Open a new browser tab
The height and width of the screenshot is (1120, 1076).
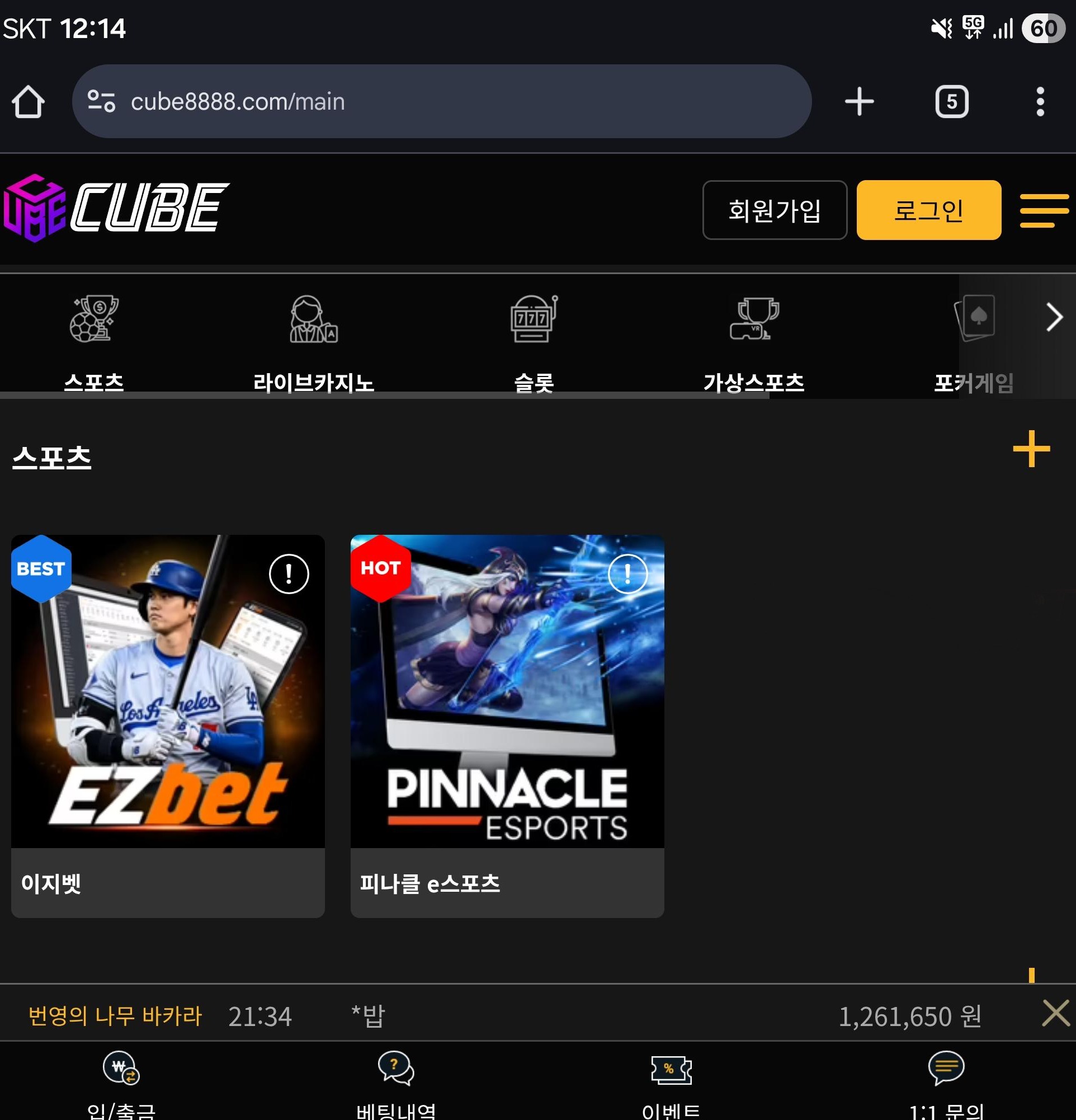(x=858, y=102)
